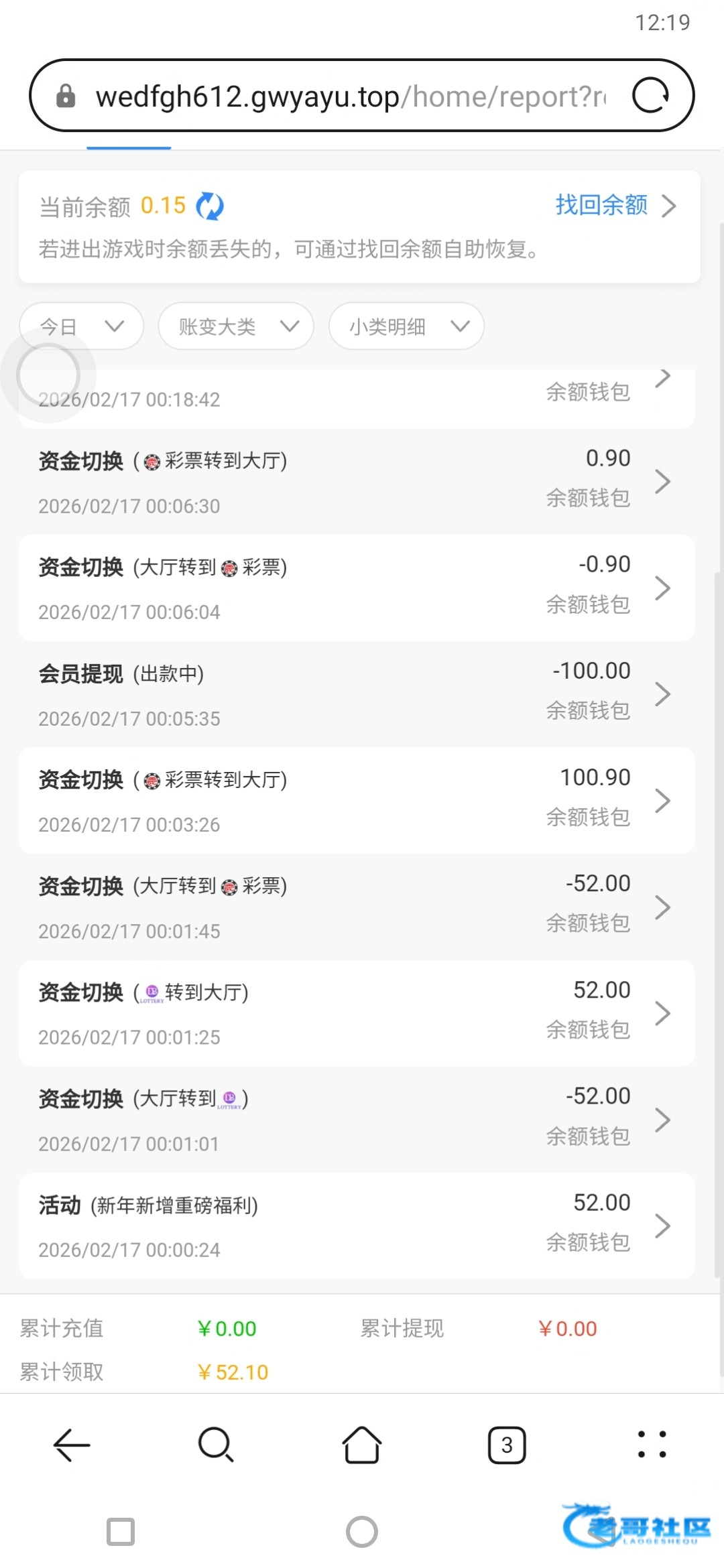The image size is (724, 1568).
Task: Expand the 账变大类 category filter
Action: [x=236, y=326]
